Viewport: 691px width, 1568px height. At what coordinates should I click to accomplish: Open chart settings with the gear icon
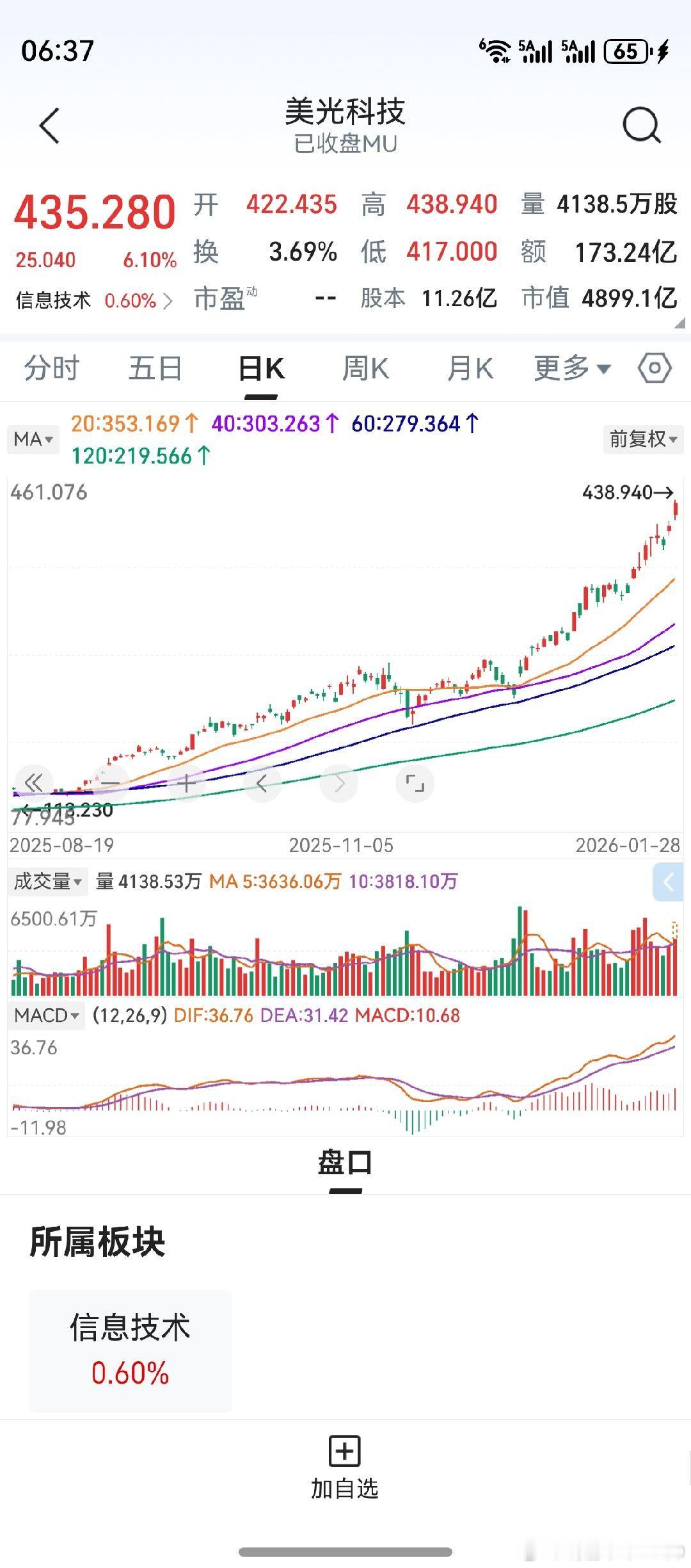click(654, 368)
